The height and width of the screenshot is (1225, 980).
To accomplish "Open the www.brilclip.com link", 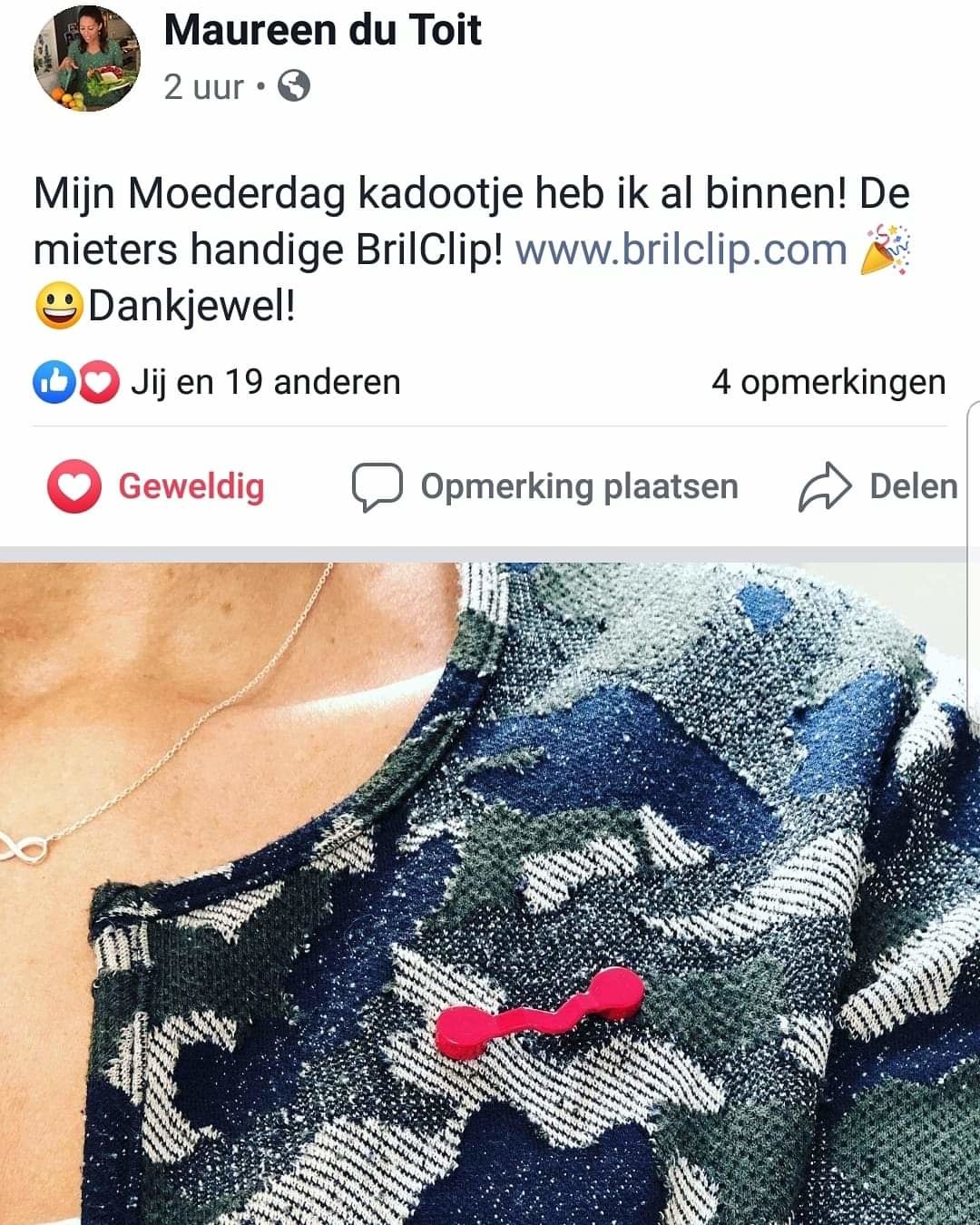I will pyautogui.click(x=681, y=249).
